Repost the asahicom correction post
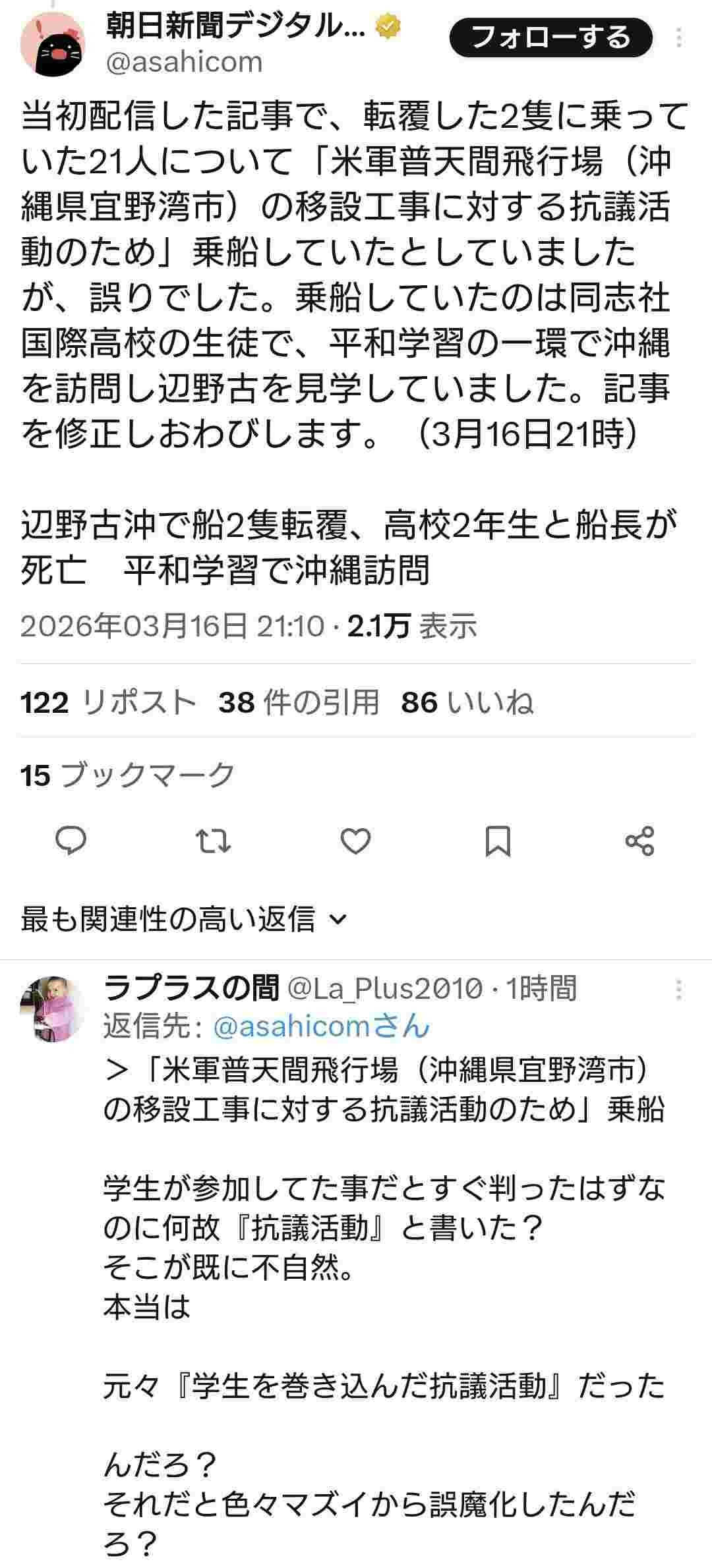This screenshot has height=1568, width=712. 214,841
